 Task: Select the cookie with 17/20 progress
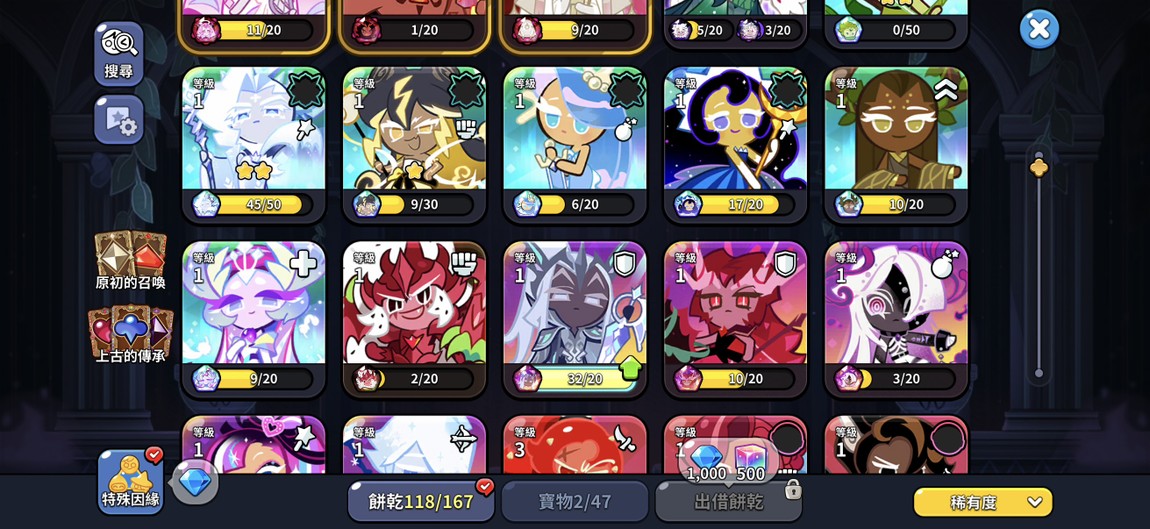[x=735, y=140]
